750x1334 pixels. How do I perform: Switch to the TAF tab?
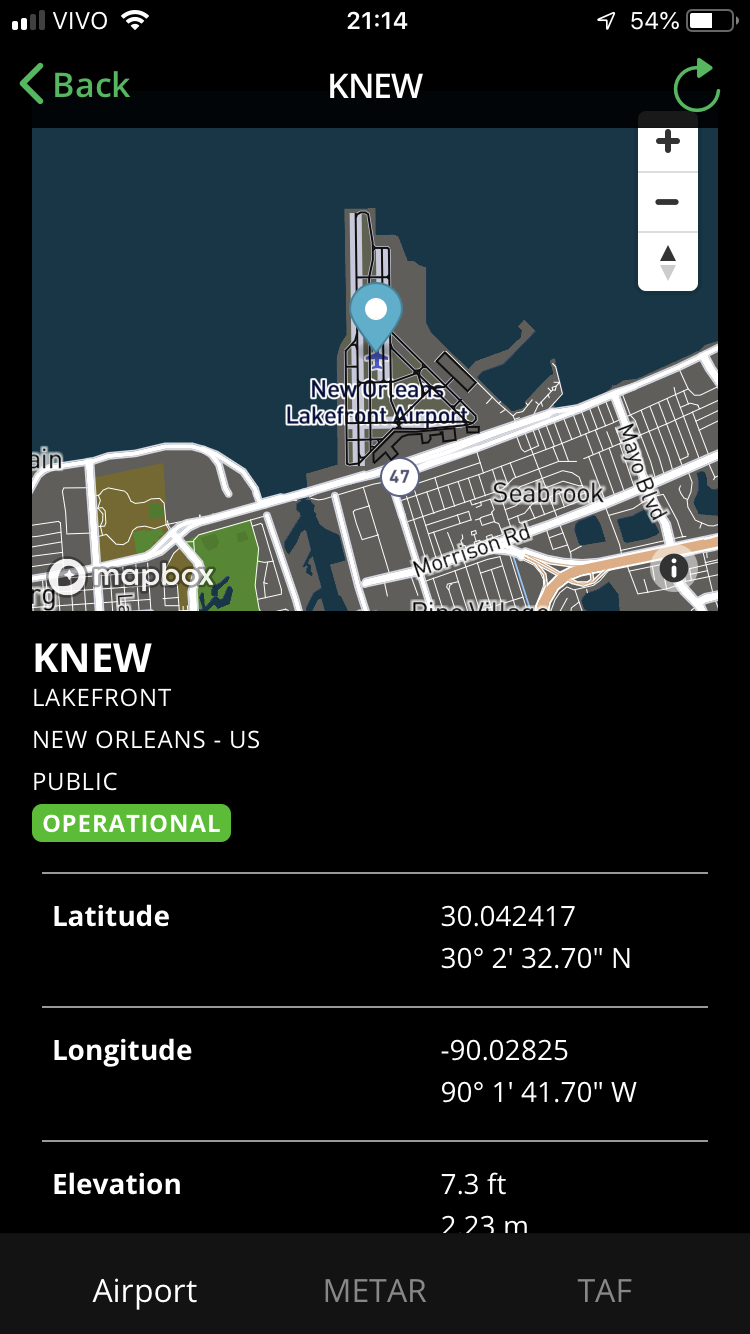[604, 1290]
